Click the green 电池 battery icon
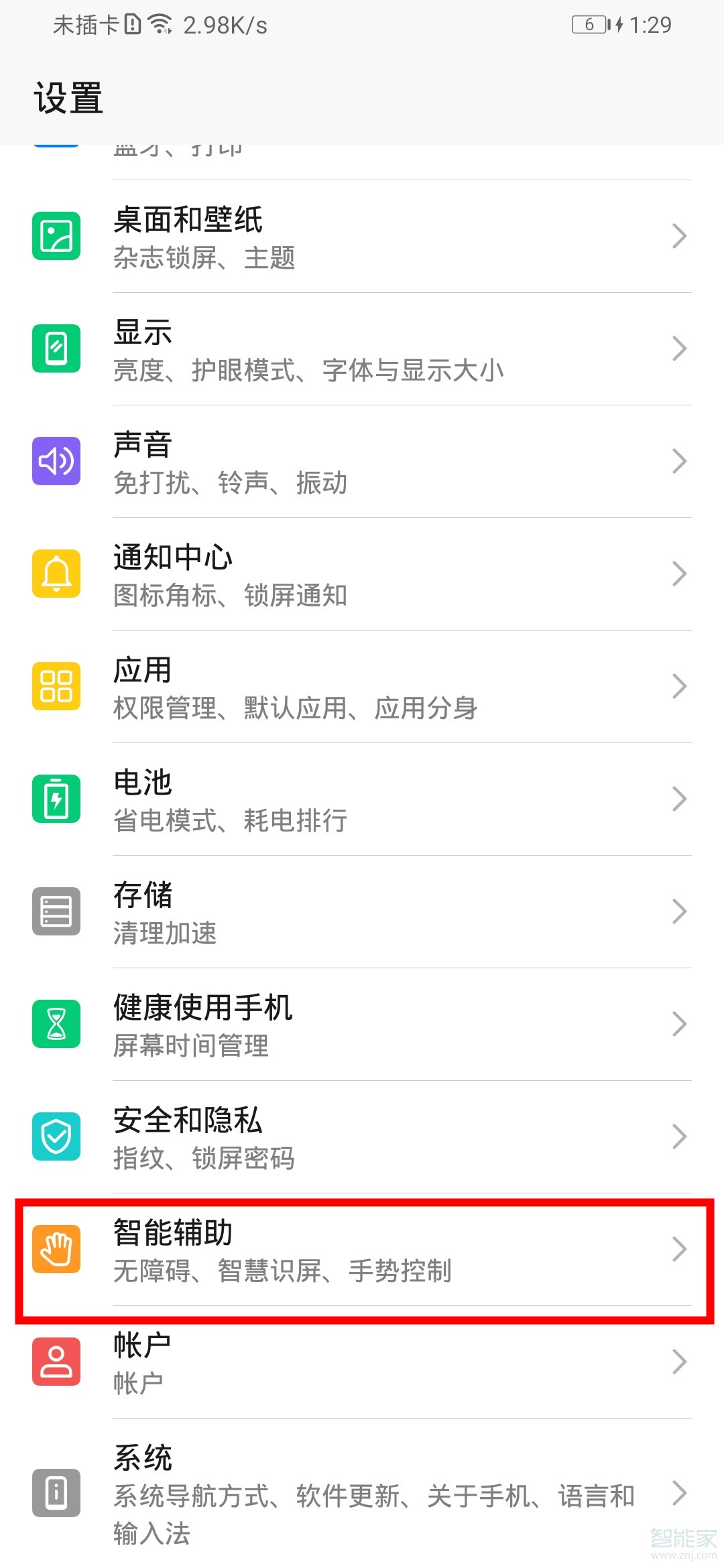The height and width of the screenshot is (1568, 724). 56,799
